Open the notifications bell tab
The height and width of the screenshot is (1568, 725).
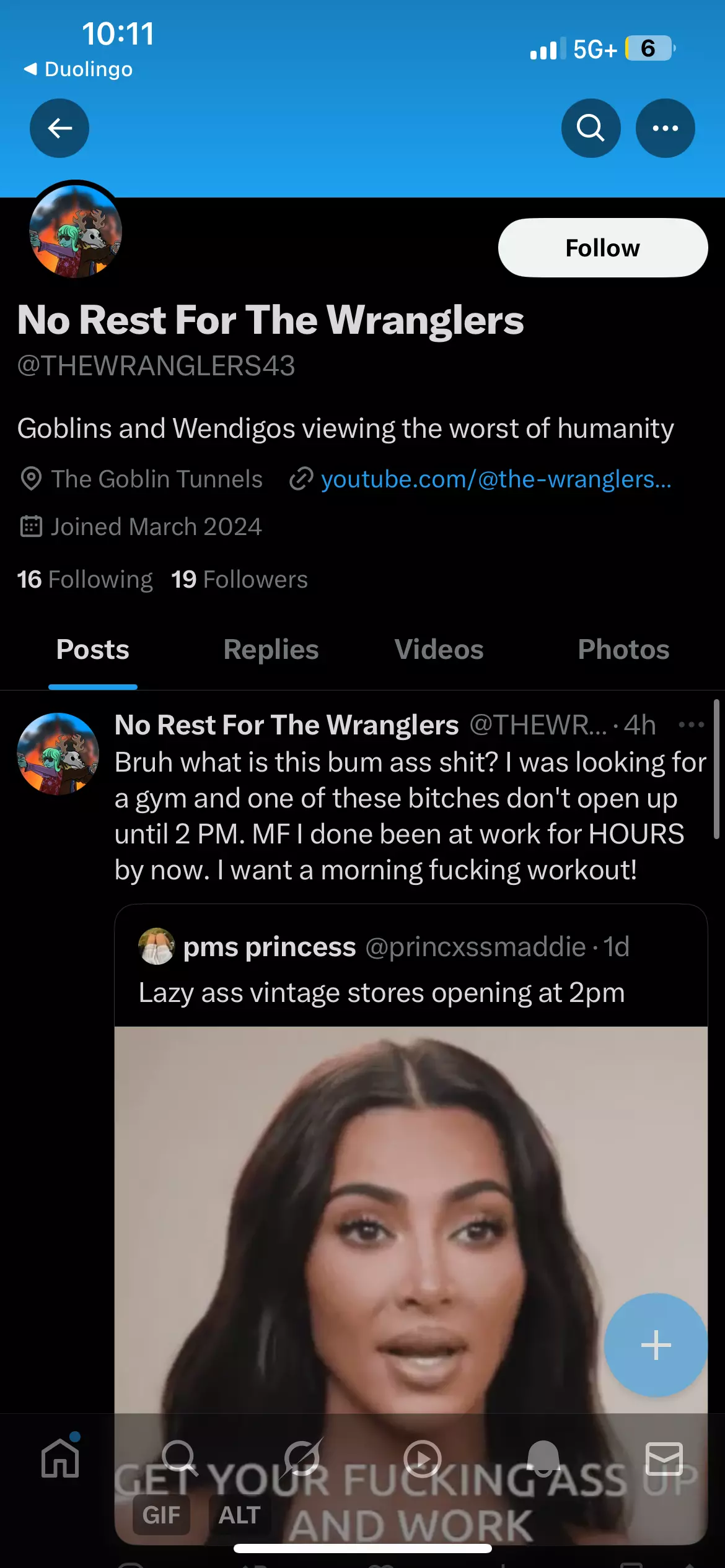(543, 1458)
